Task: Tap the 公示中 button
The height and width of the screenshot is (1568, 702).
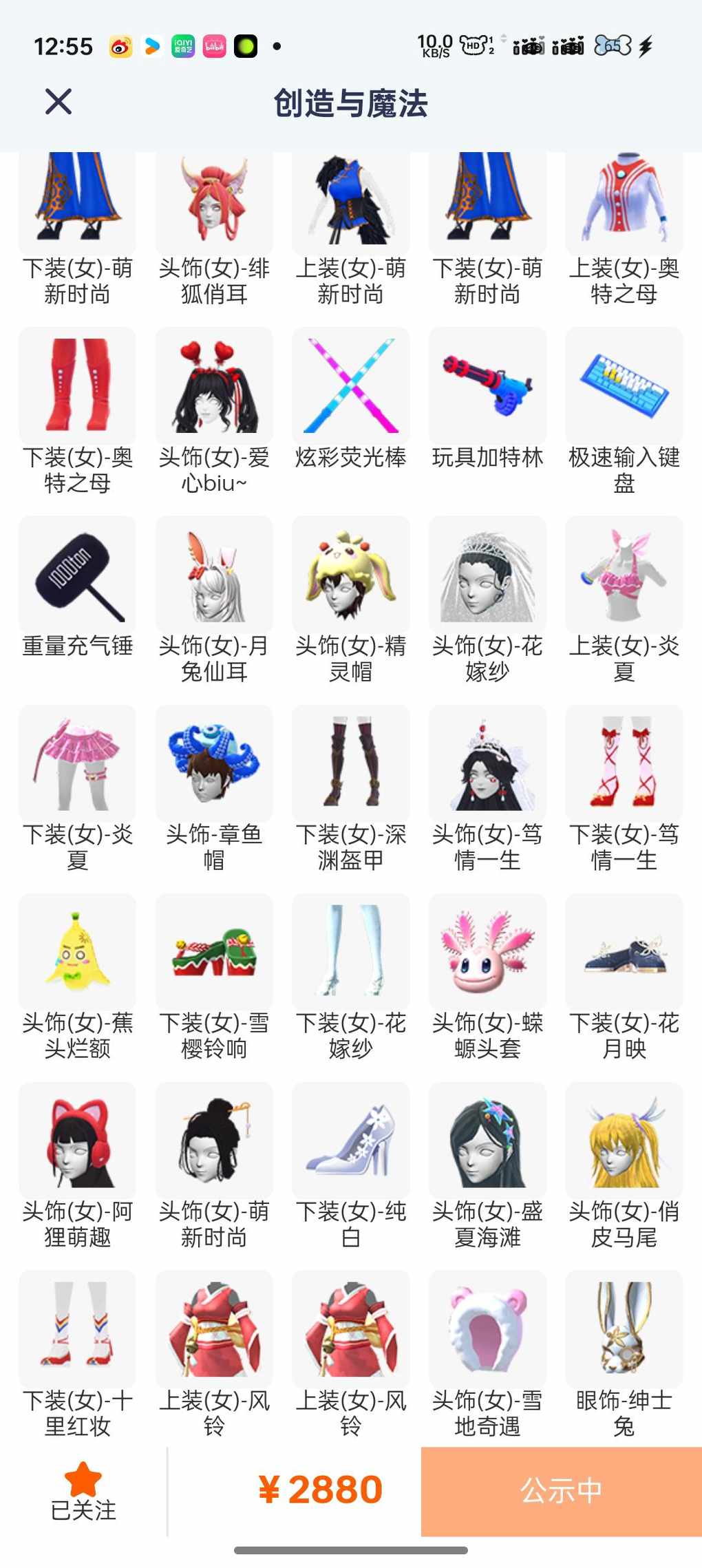Action: 562,1491
